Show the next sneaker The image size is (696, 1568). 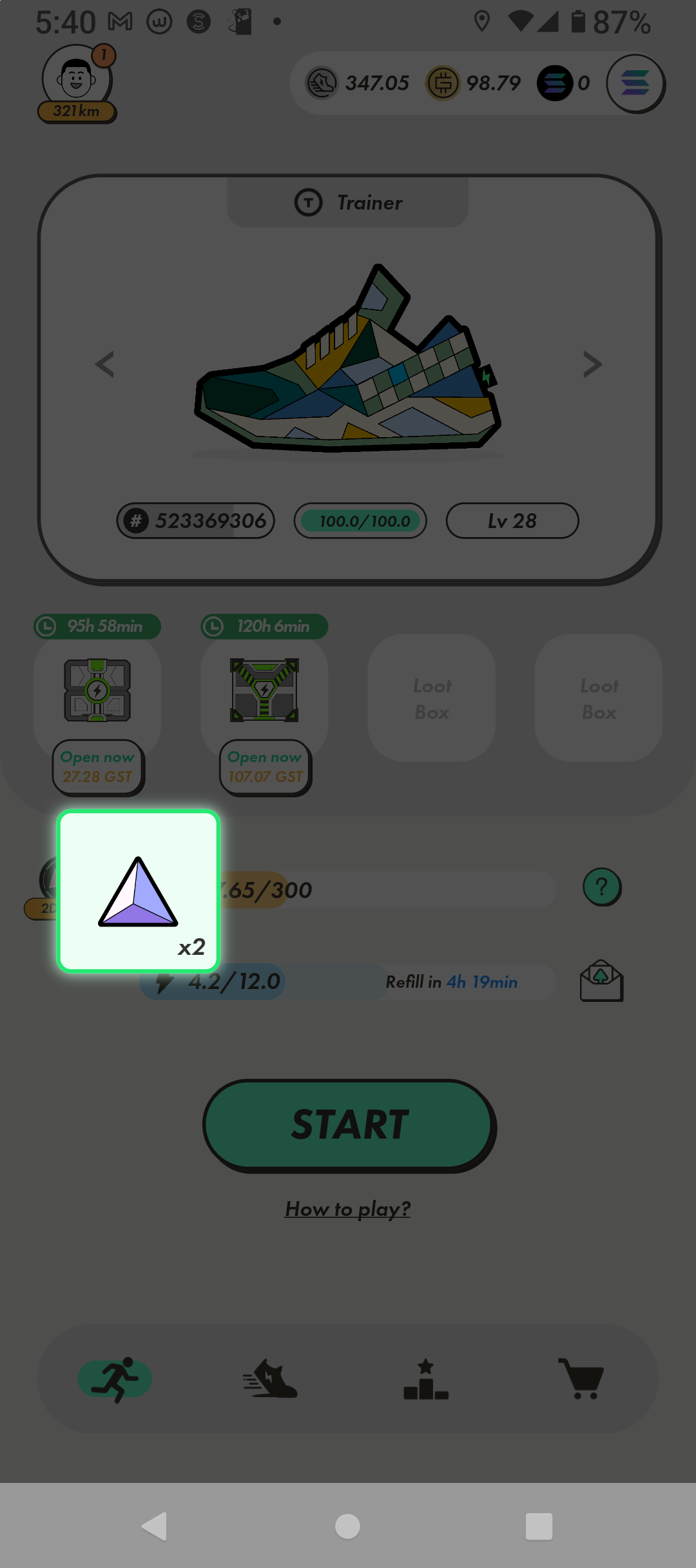[592, 364]
